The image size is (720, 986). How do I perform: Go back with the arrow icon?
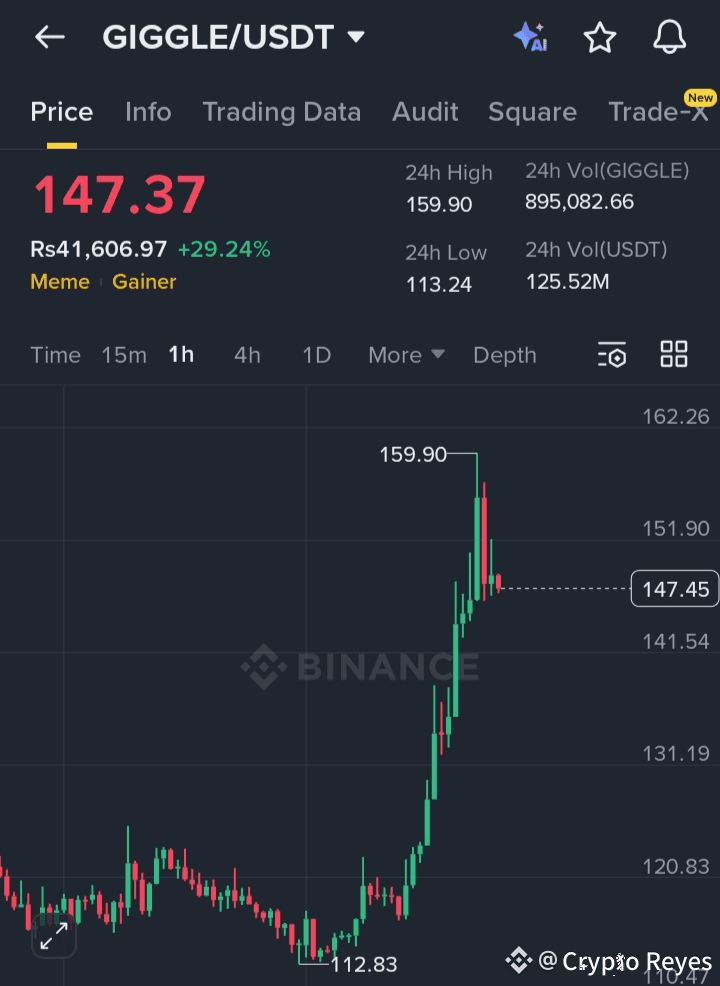click(x=50, y=37)
